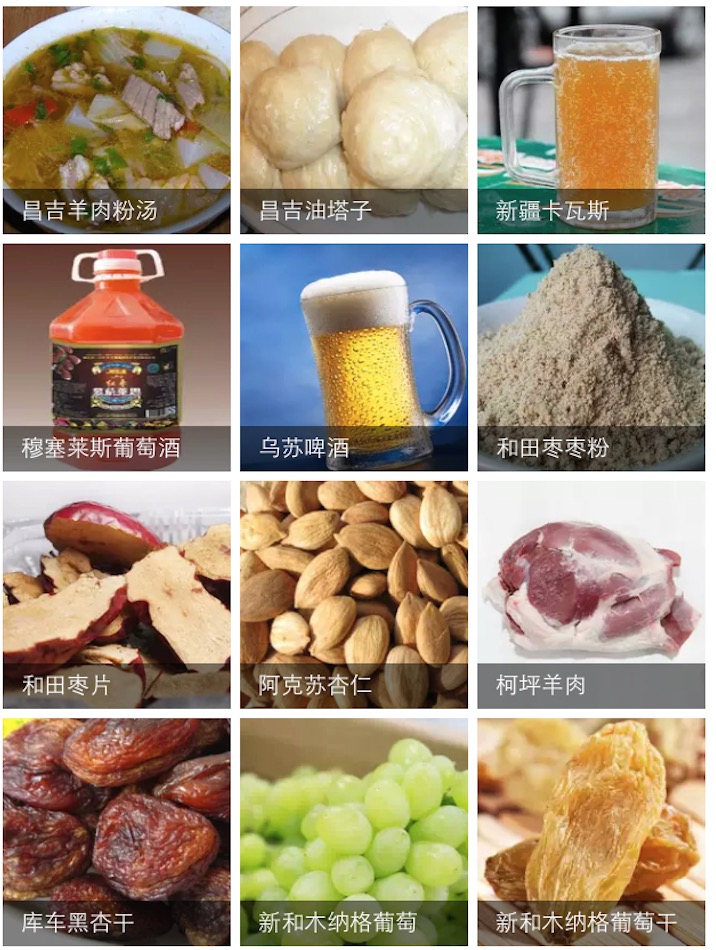This screenshot has width=716, height=950.
Task: Tap the 乌苏啤酒 tile
Action: coord(353,357)
